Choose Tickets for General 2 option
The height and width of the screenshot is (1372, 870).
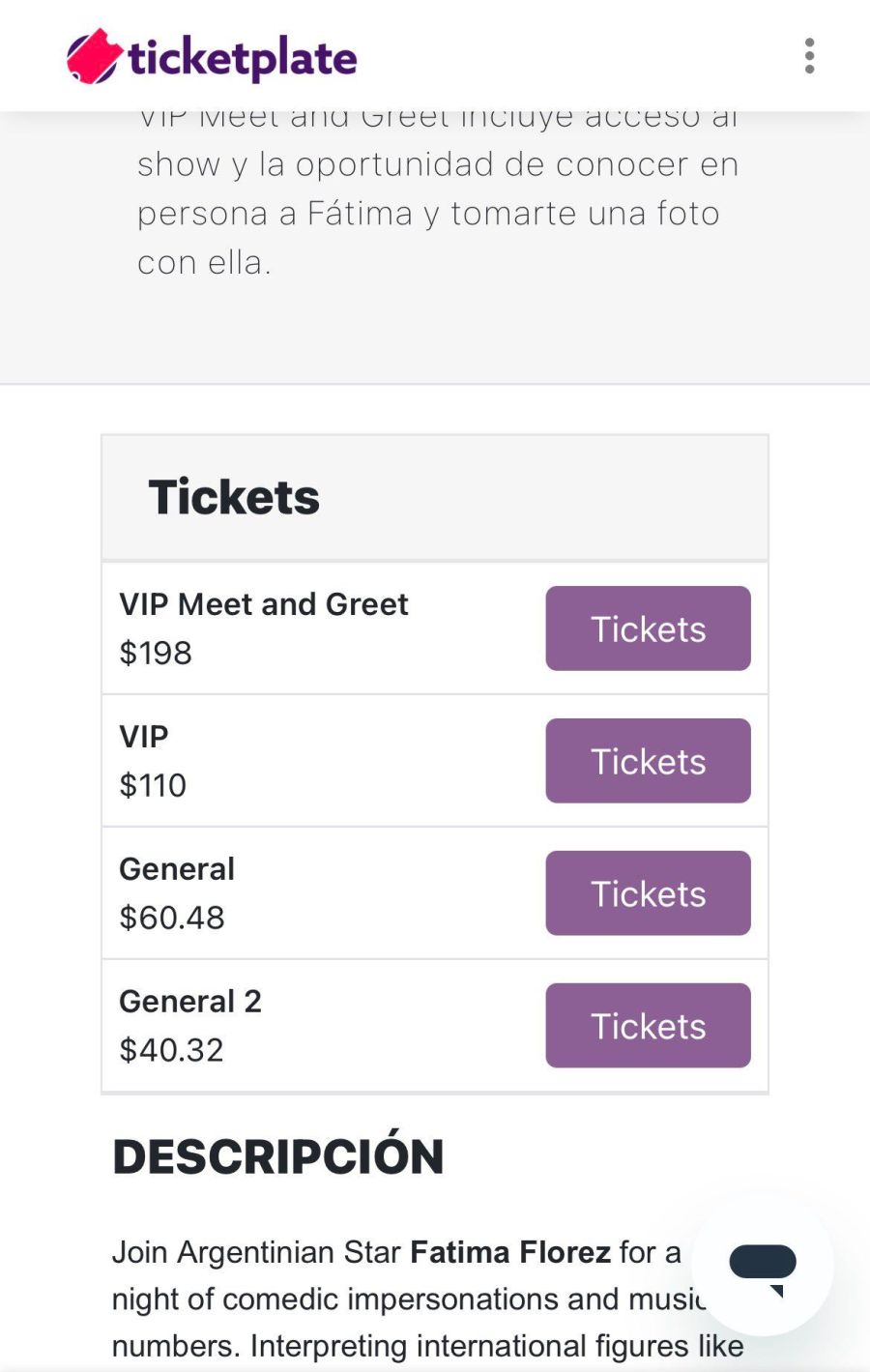click(648, 1026)
